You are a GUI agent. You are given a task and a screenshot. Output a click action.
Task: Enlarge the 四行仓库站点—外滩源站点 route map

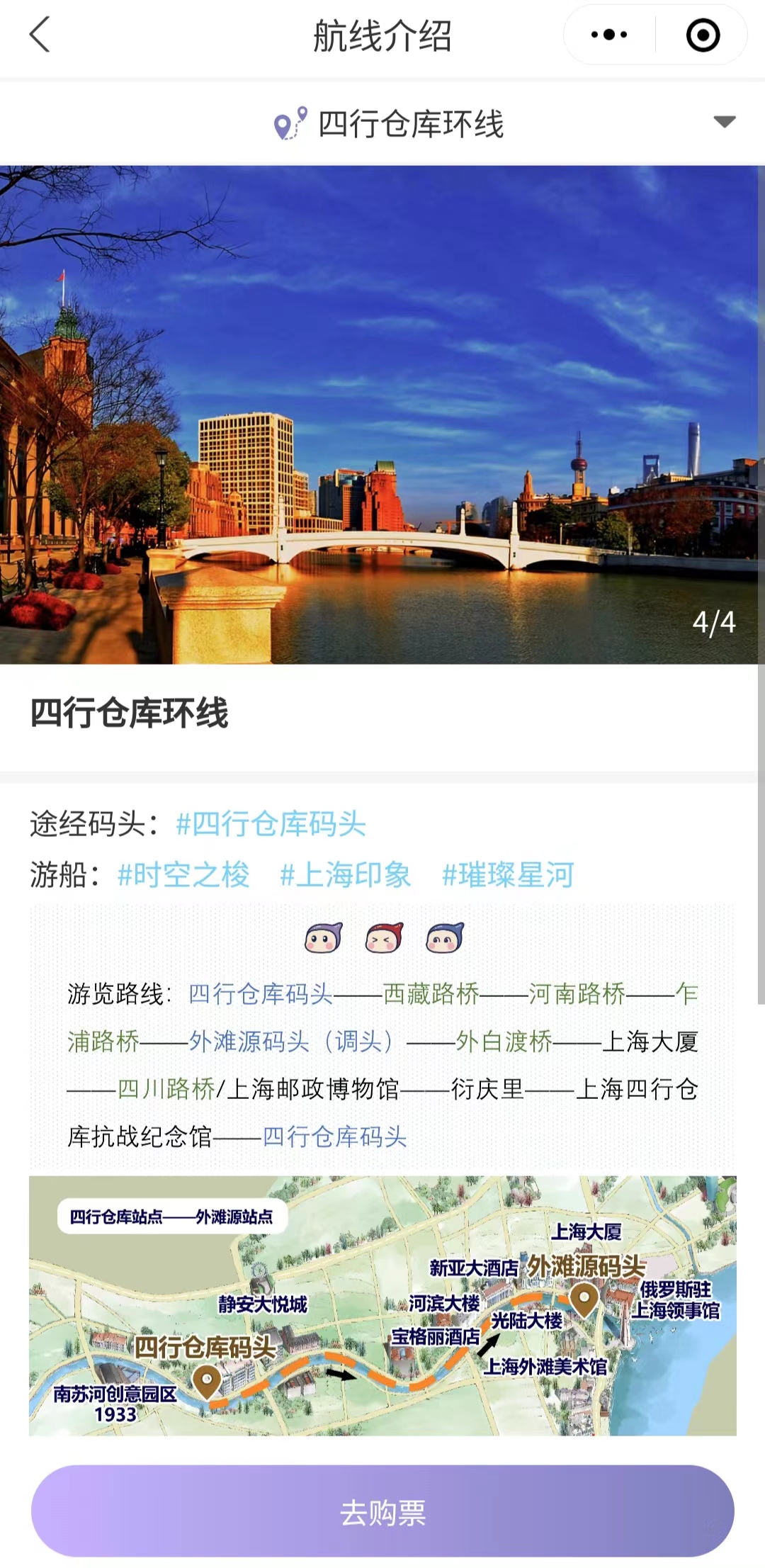point(382,1305)
